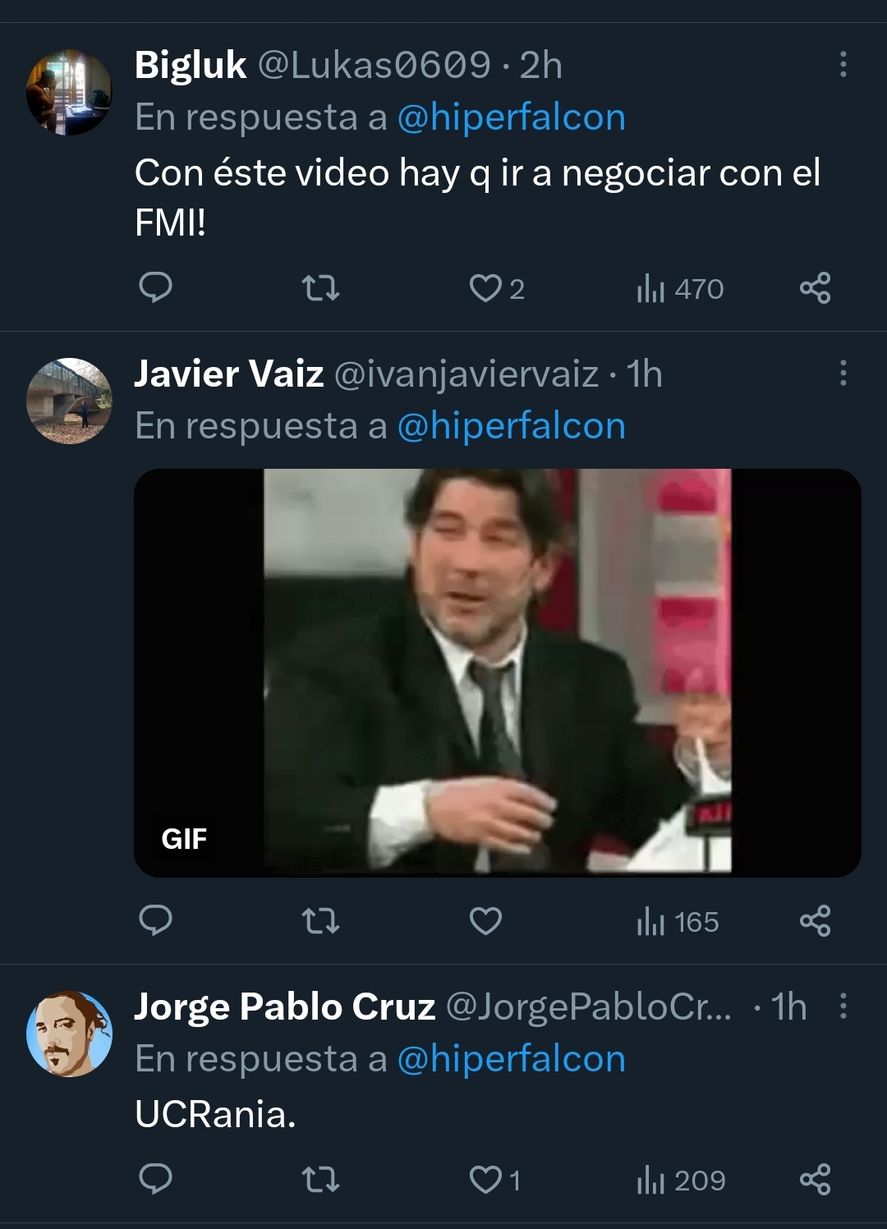Share Javier Vaiz's GIF reply
Screen dimensions: 887x1229
click(x=815, y=921)
